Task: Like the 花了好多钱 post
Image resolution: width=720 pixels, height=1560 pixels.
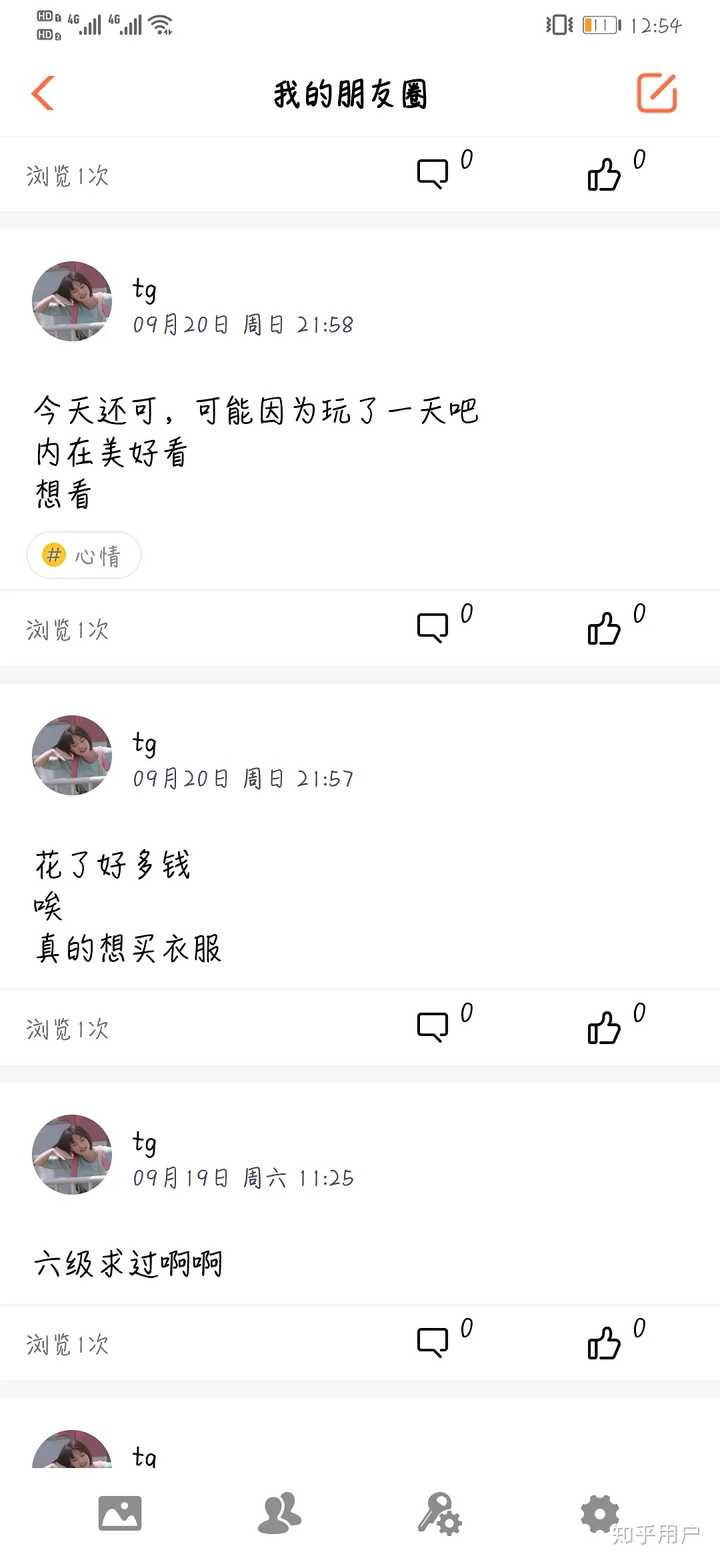Action: pyautogui.click(x=604, y=1027)
